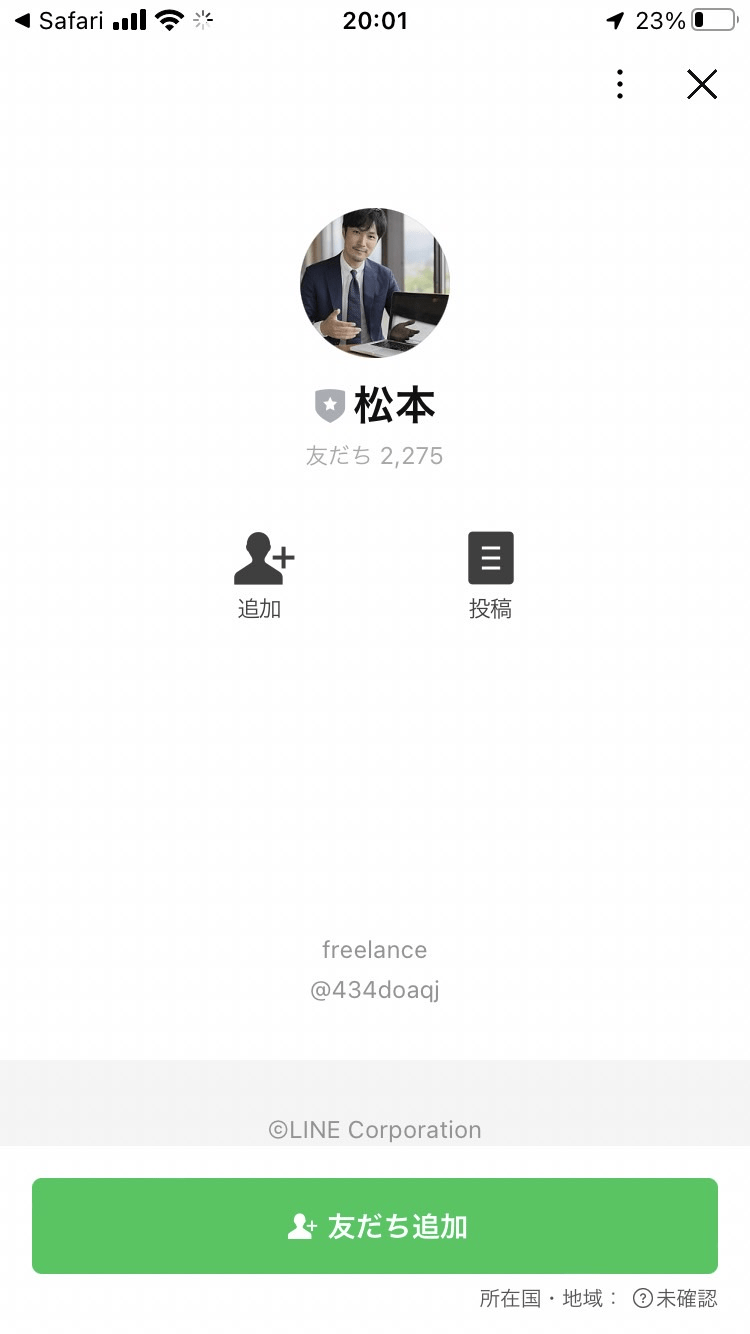Close the profile with the X button
This screenshot has width=750, height=1334.
[702, 84]
